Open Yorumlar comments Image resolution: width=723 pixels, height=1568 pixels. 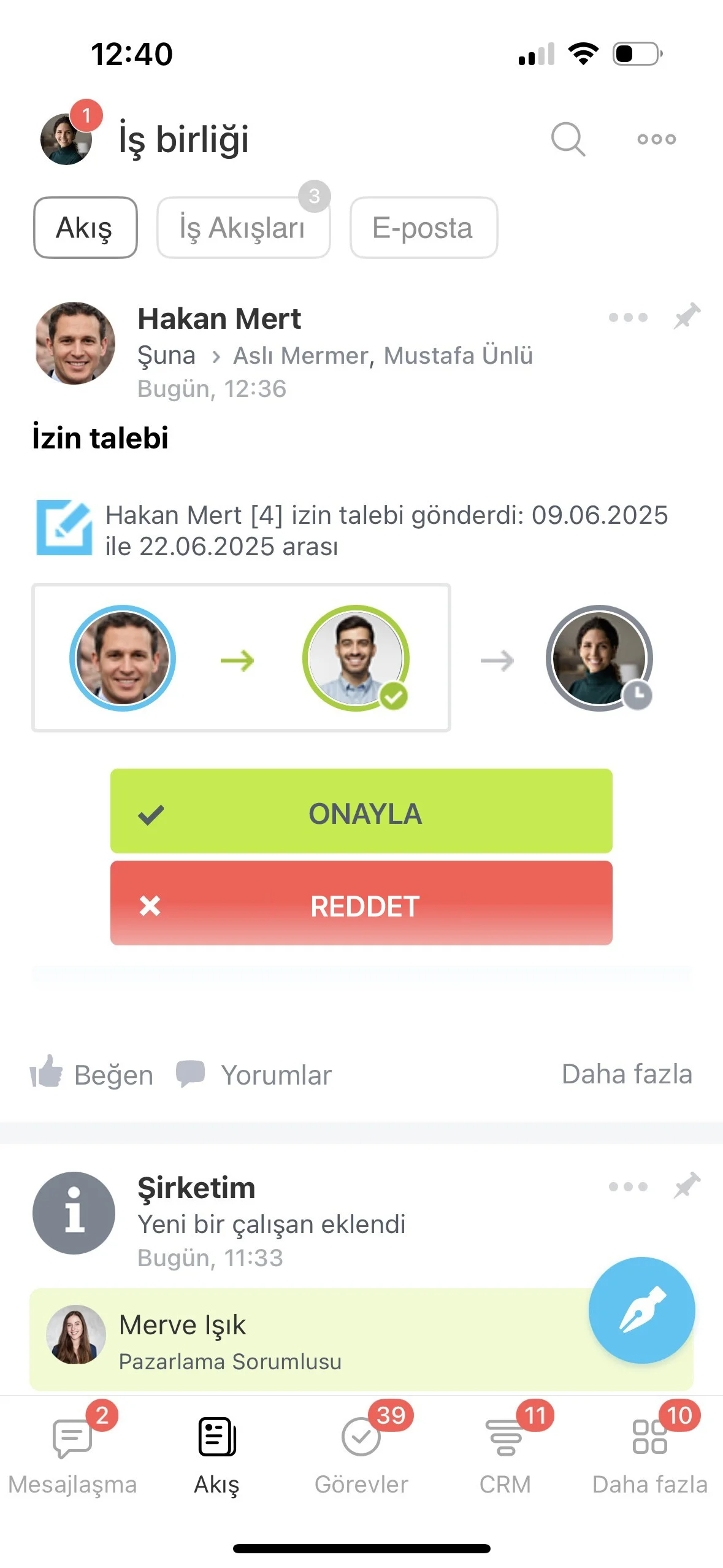(x=253, y=1074)
